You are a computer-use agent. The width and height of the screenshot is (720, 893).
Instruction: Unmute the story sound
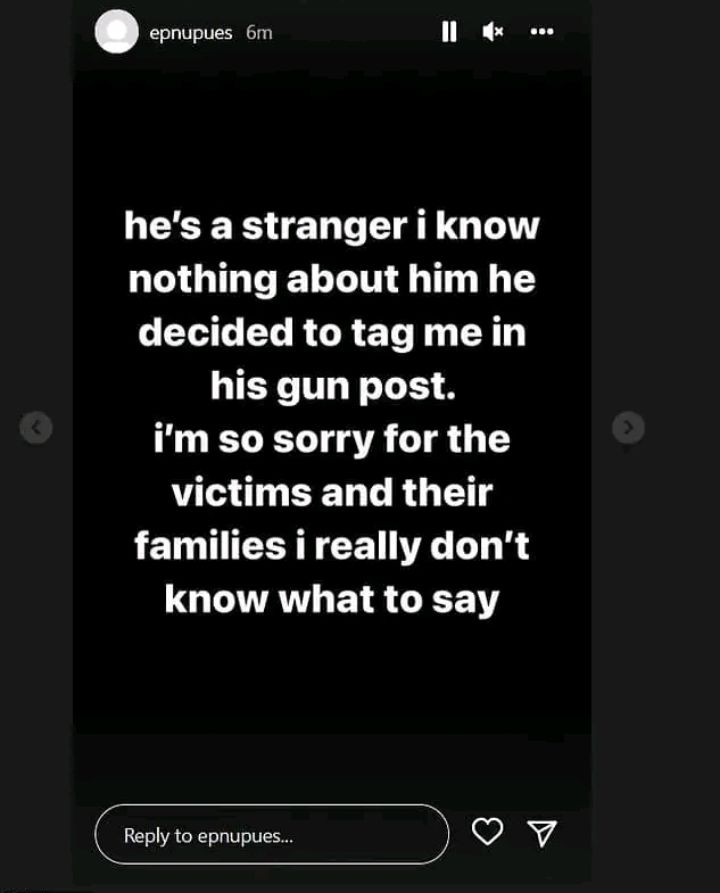pyautogui.click(x=493, y=33)
